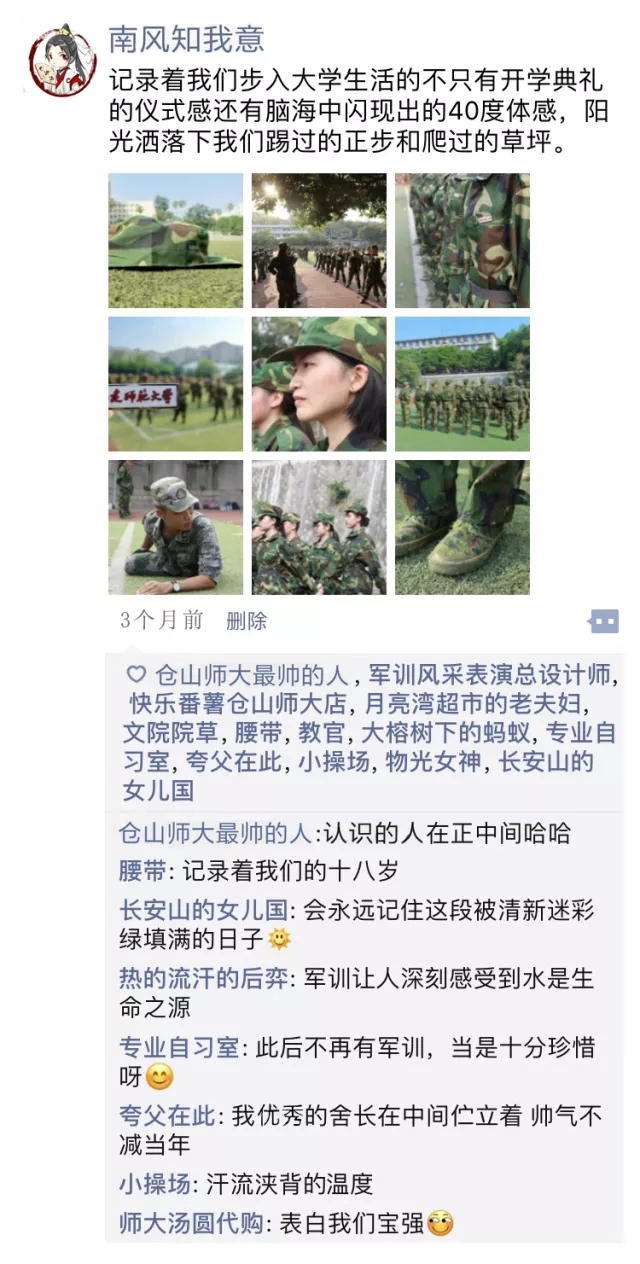
Task: Open the photo of camouflage cap on grass
Action: (x=176, y=241)
